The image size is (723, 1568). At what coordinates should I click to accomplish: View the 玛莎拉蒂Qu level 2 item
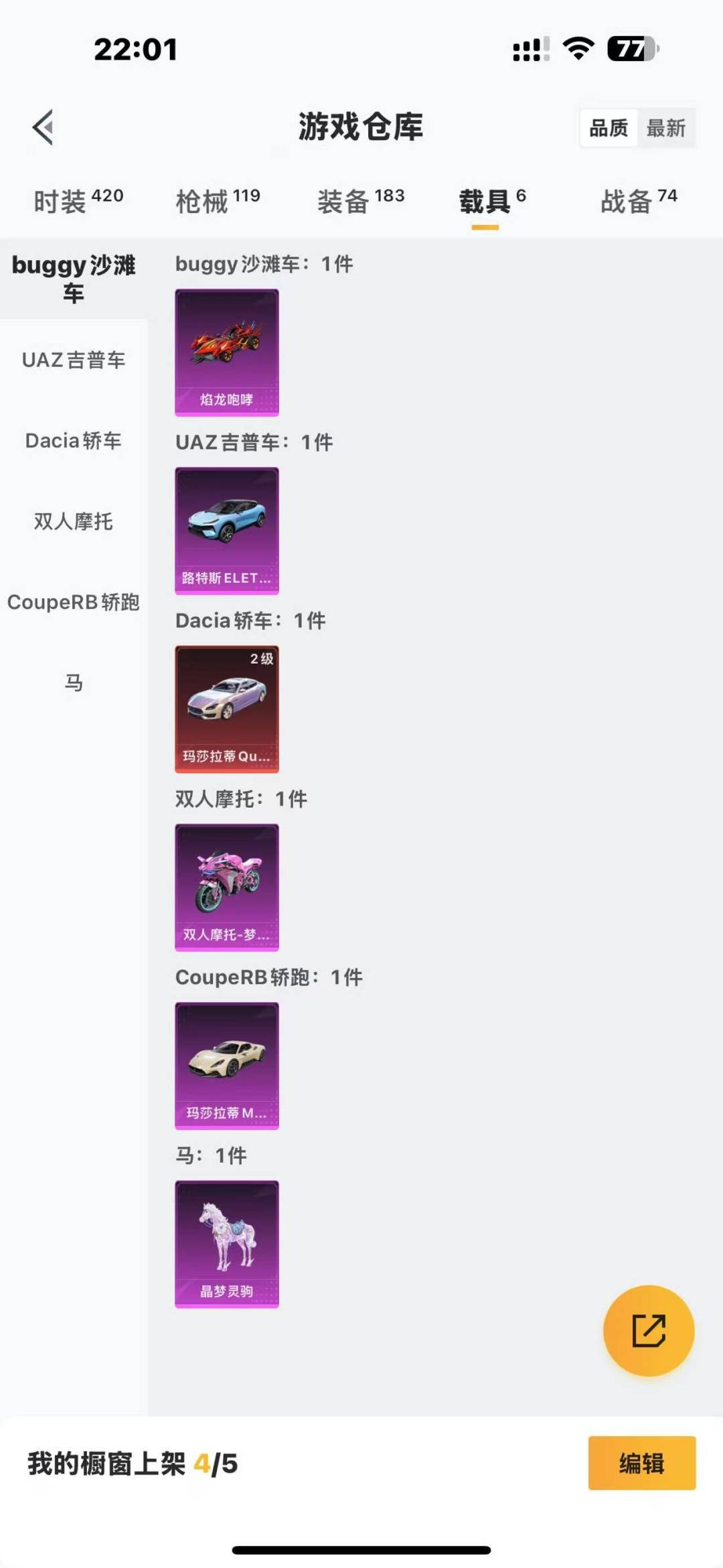coord(227,709)
